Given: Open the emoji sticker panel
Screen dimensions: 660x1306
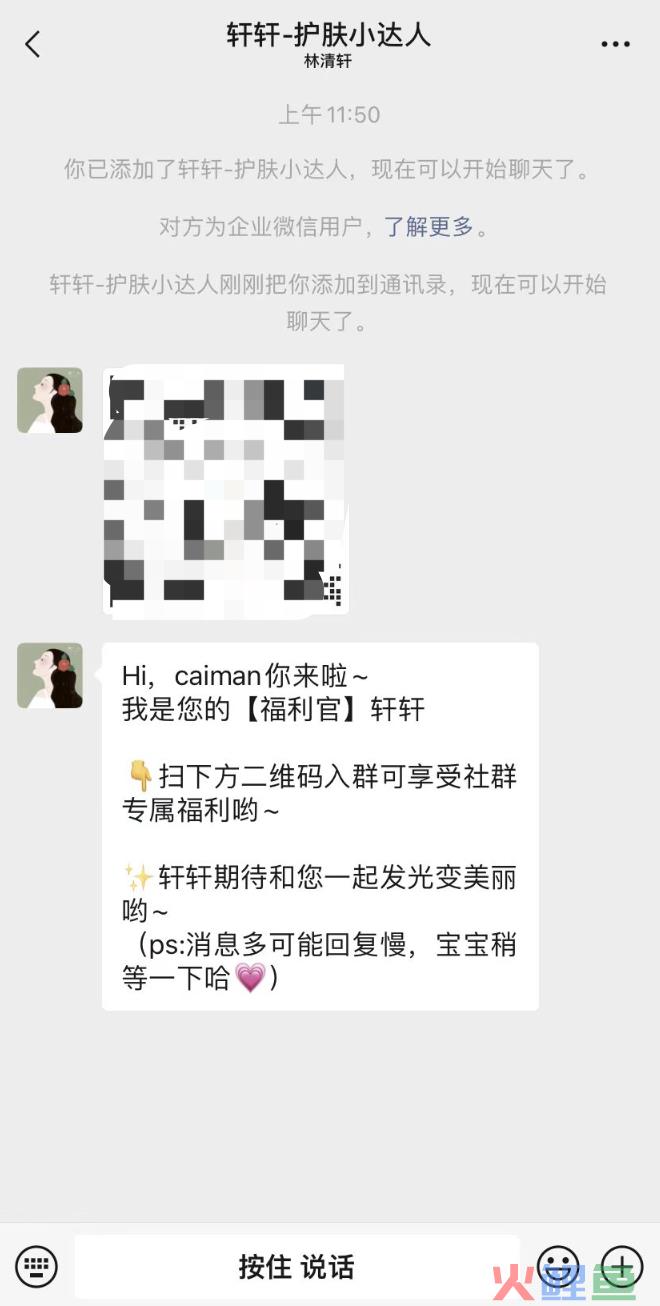Looking at the screenshot, I should [558, 1267].
